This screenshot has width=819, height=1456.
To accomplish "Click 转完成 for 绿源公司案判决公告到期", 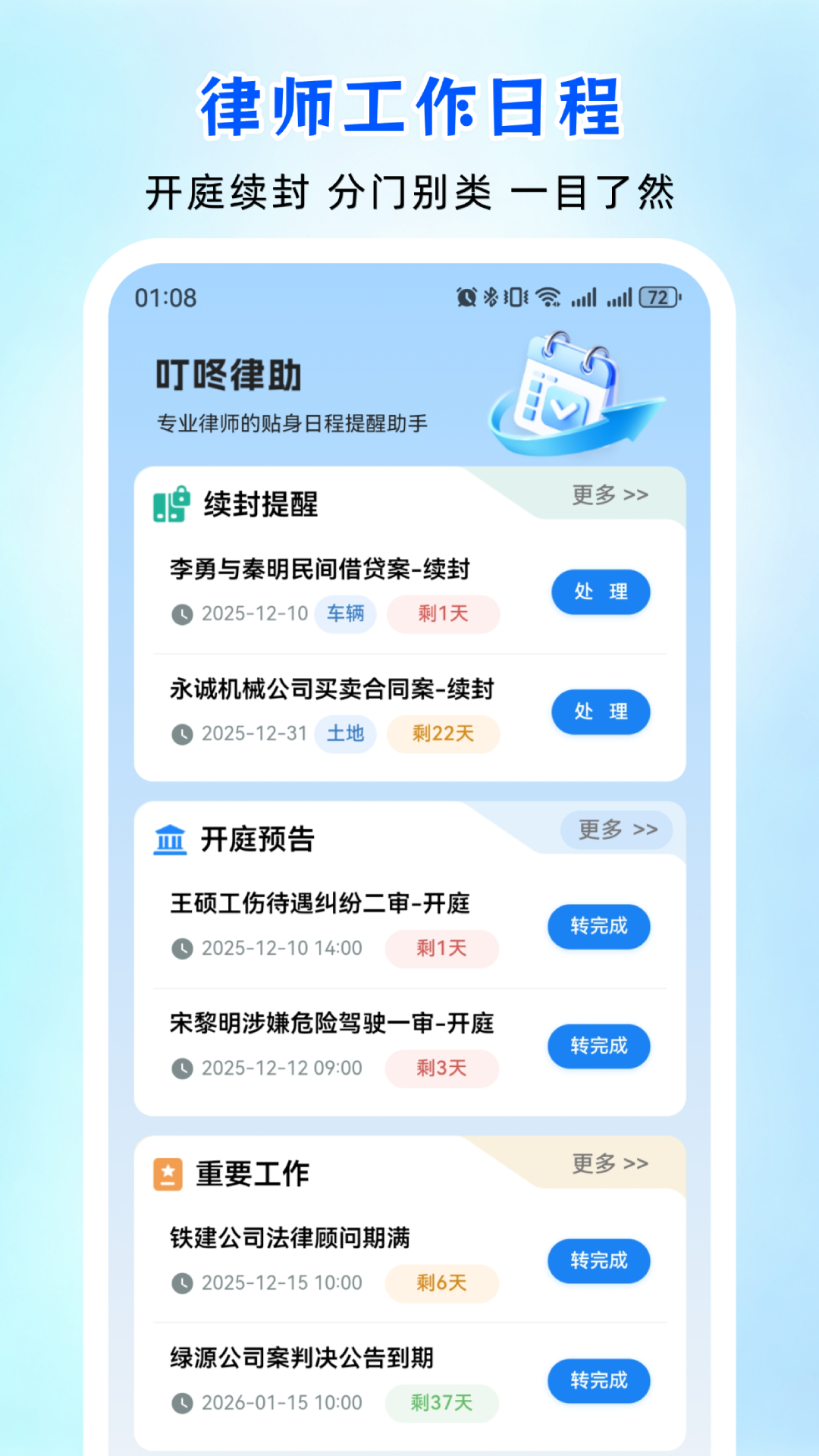I will (x=598, y=1381).
